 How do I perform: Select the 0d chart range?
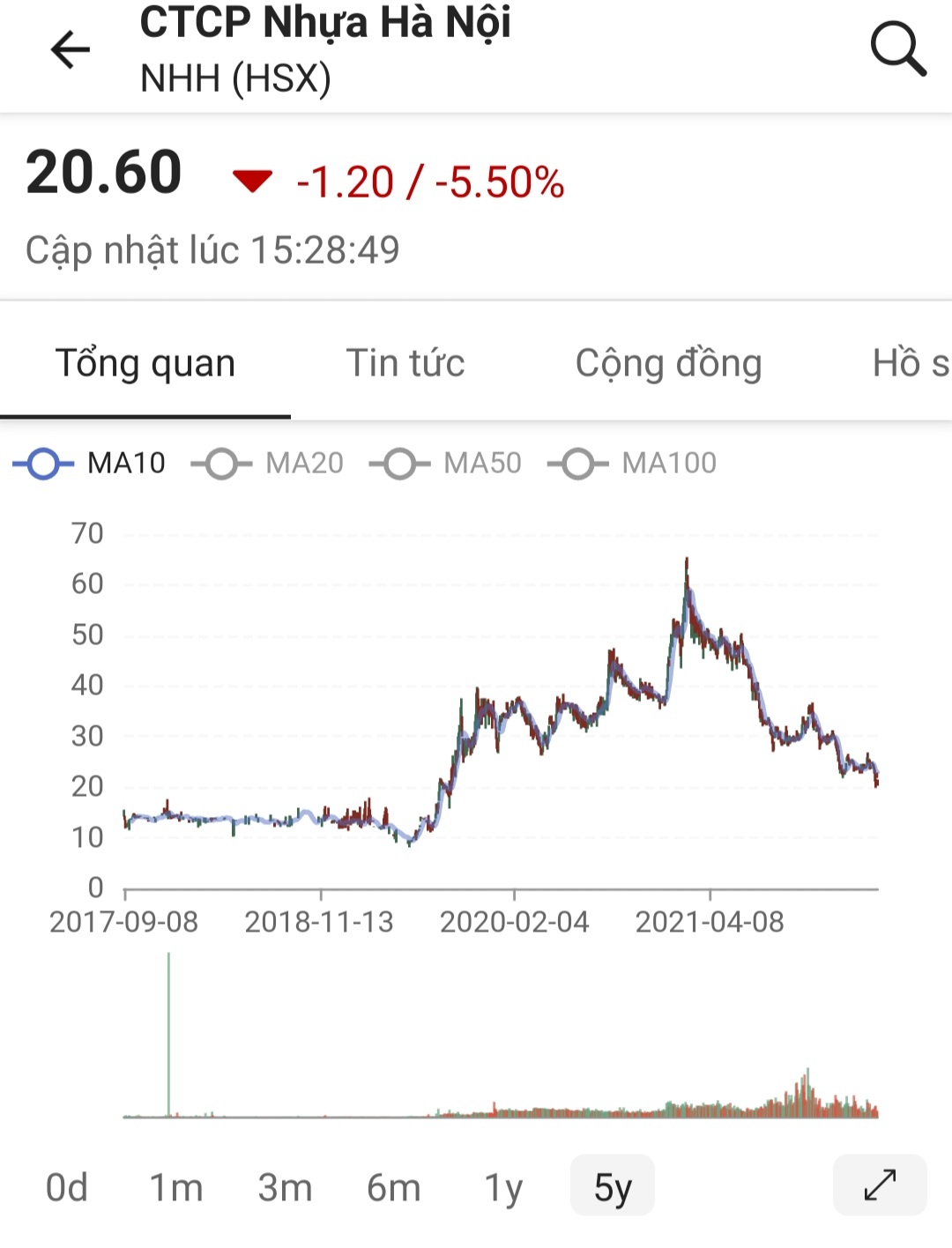click(67, 1188)
